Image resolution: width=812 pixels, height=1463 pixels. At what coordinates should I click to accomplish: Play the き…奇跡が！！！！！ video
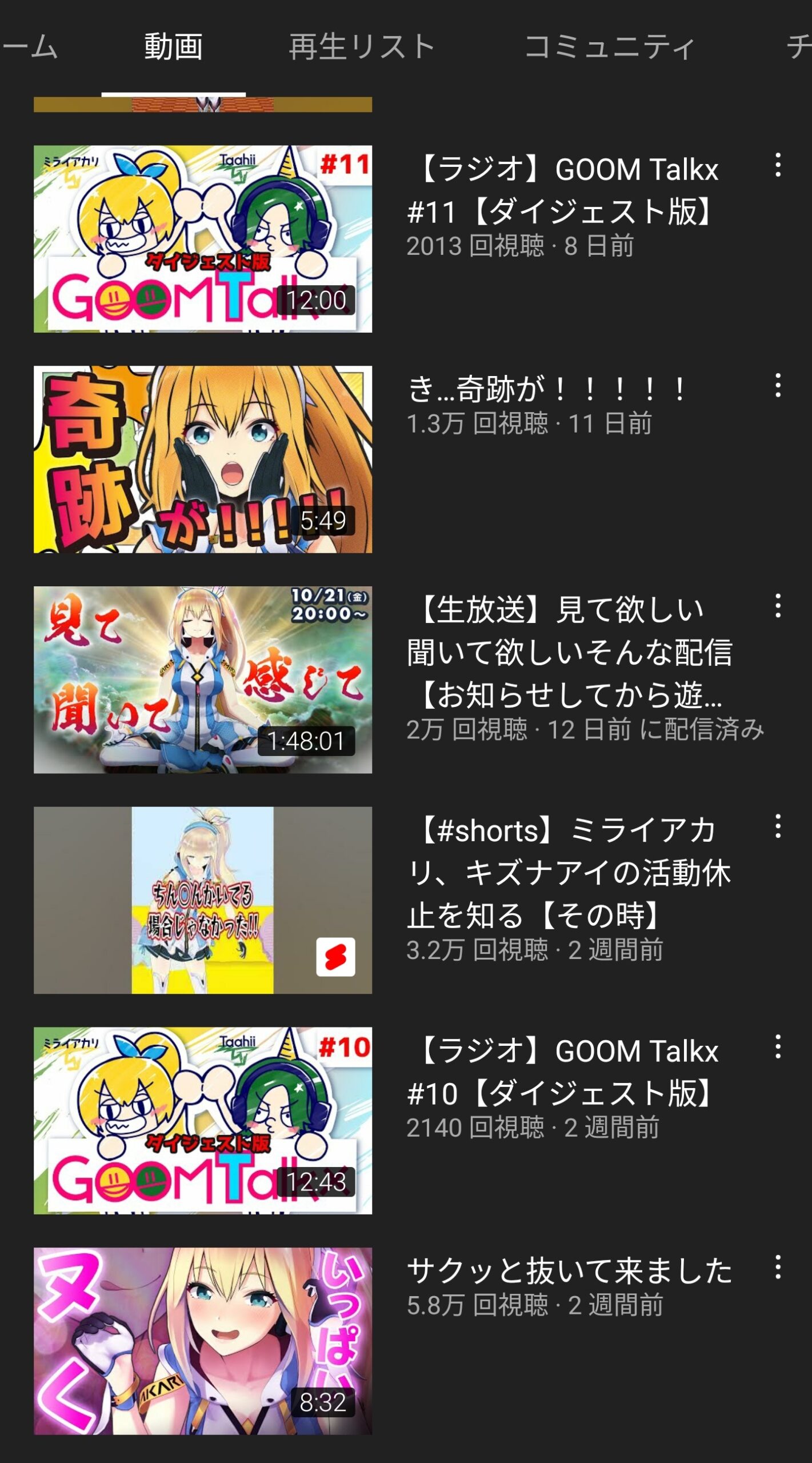(203, 459)
